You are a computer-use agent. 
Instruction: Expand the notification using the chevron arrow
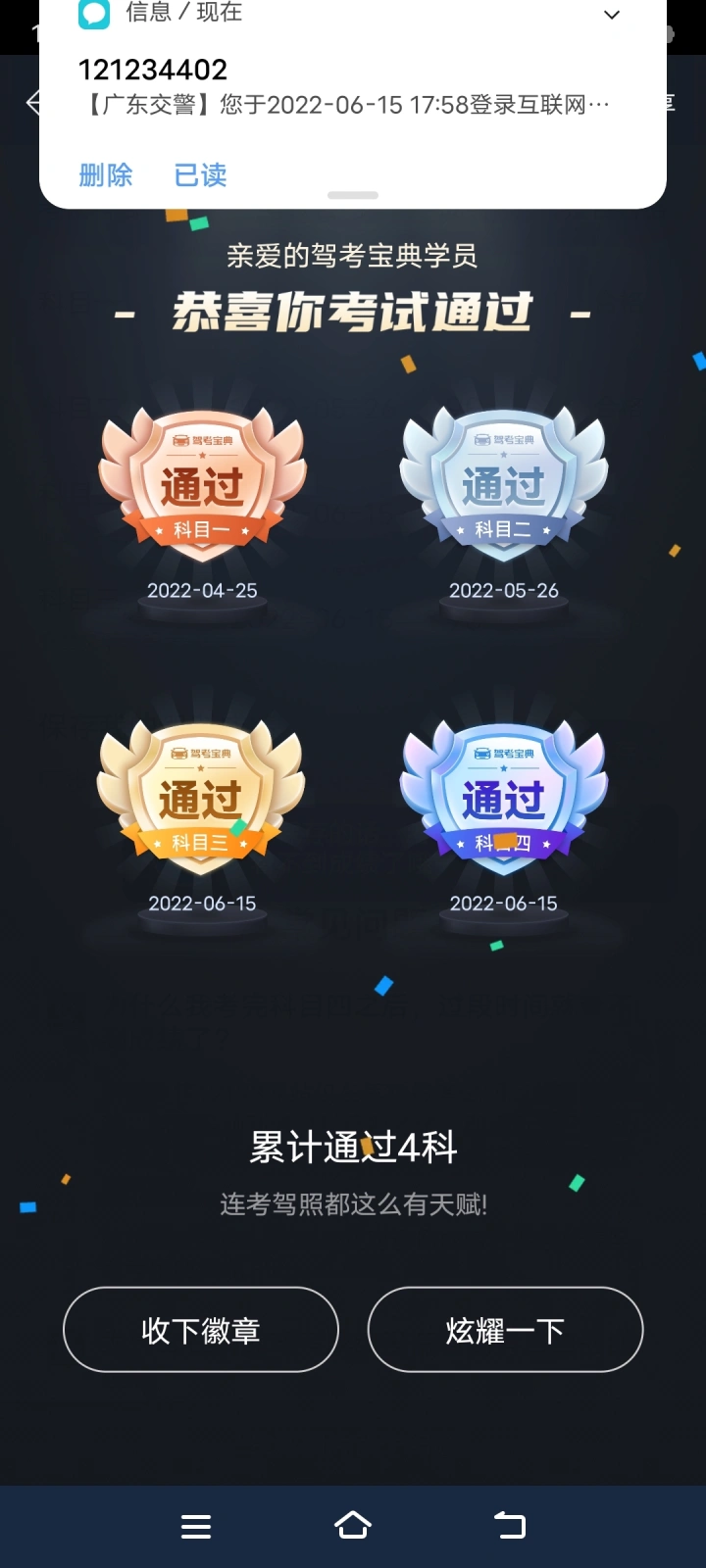tap(612, 15)
